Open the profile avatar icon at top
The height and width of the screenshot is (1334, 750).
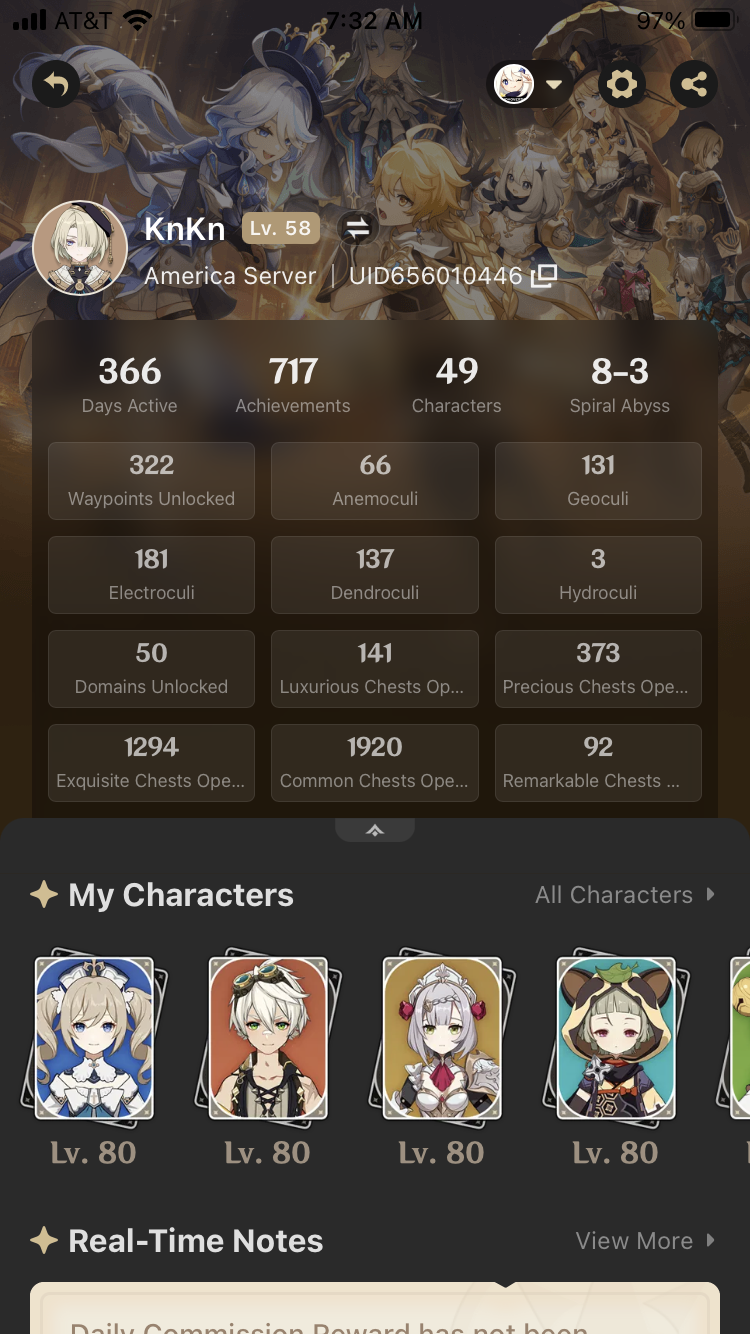coord(513,84)
